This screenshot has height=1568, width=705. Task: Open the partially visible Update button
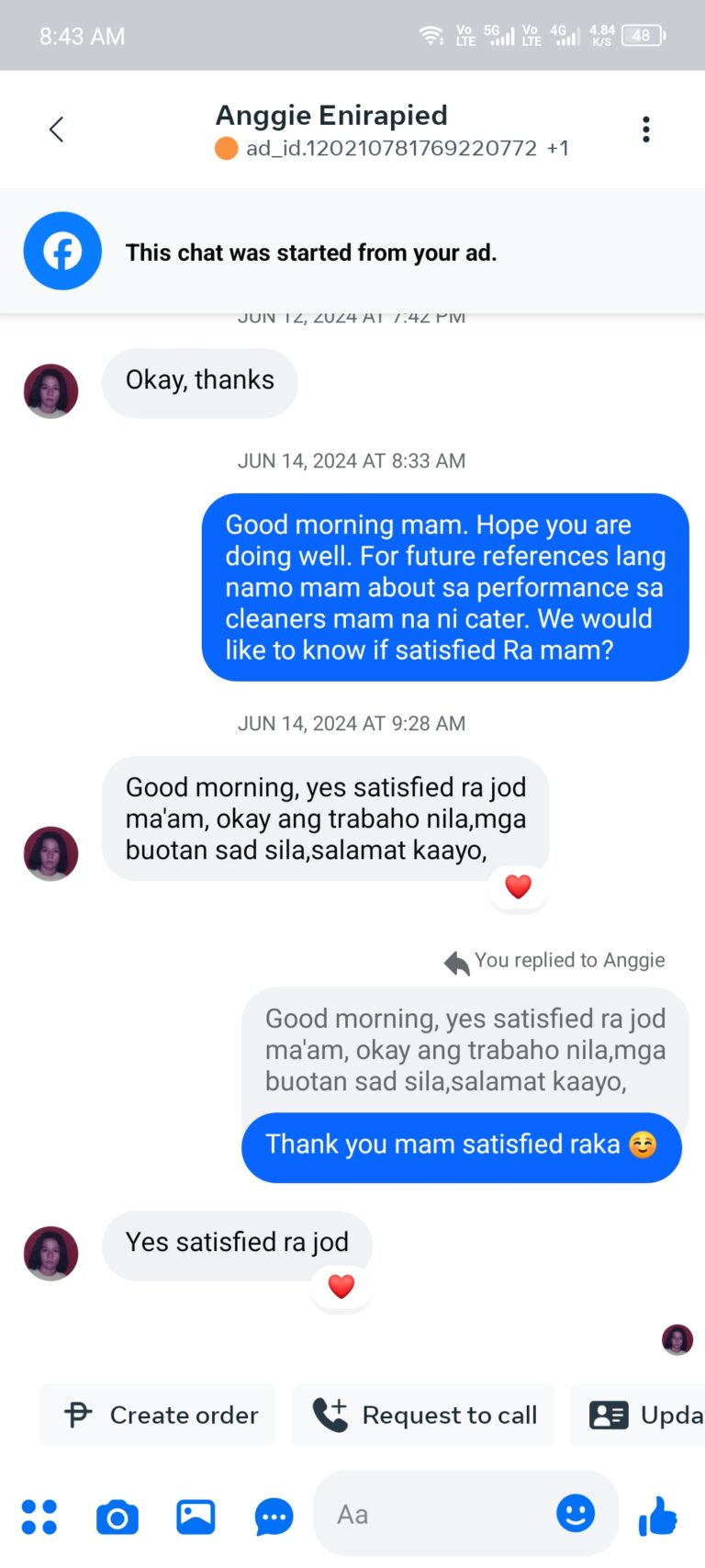pos(643,1415)
